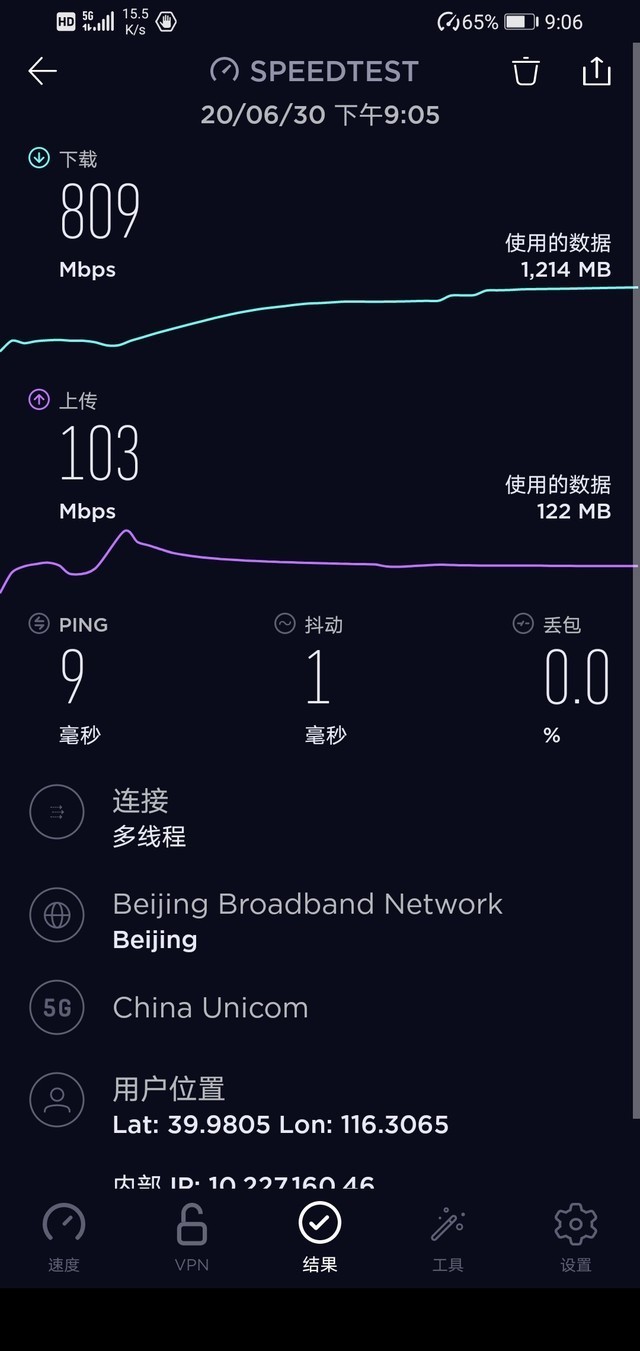Open the 工具 tab
The width and height of the screenshot is (640, 1351).
pyautogui.click(x=448, y=1236)
